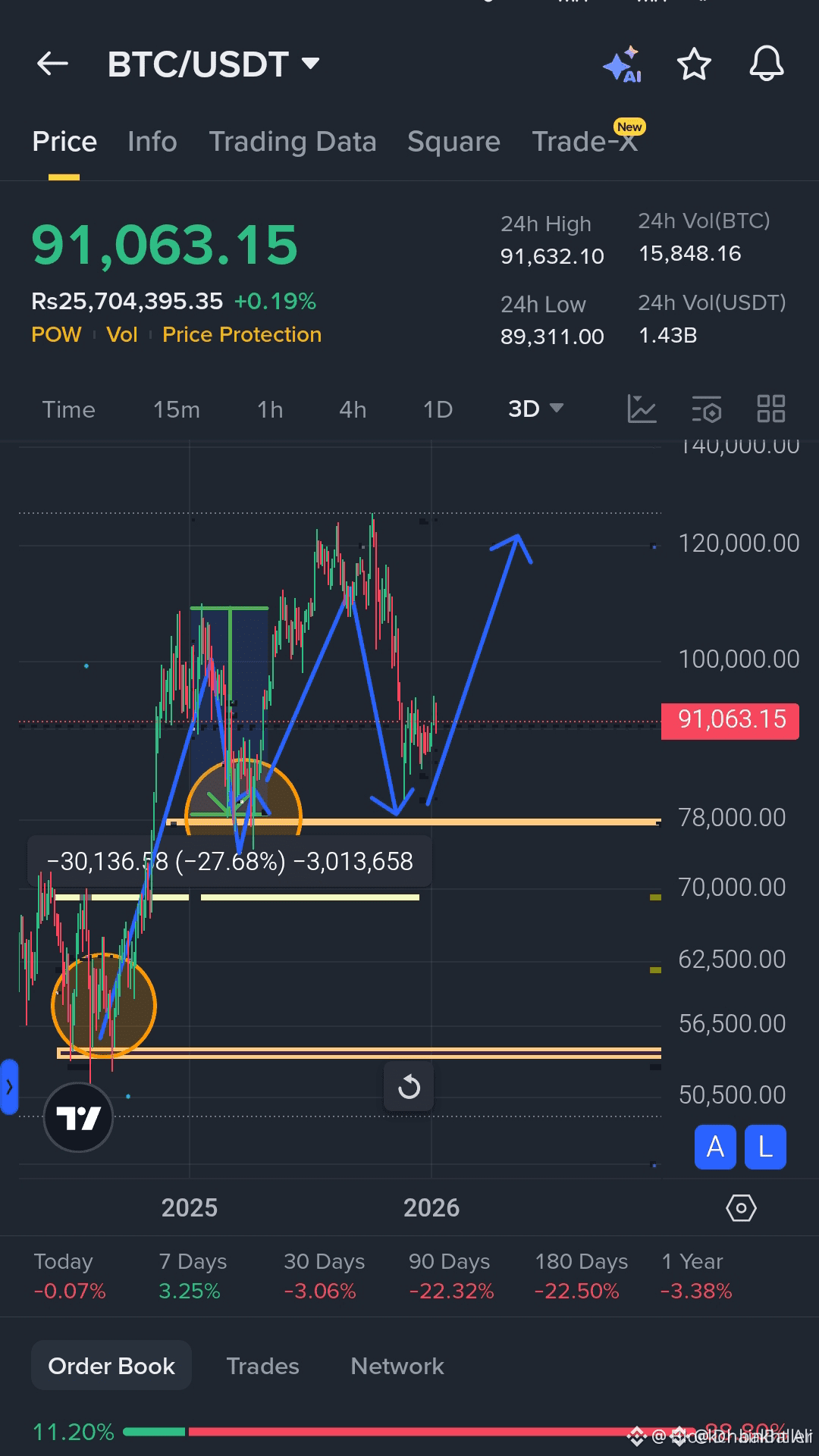Expand the 3D interval dropdown

pos(535,409)
